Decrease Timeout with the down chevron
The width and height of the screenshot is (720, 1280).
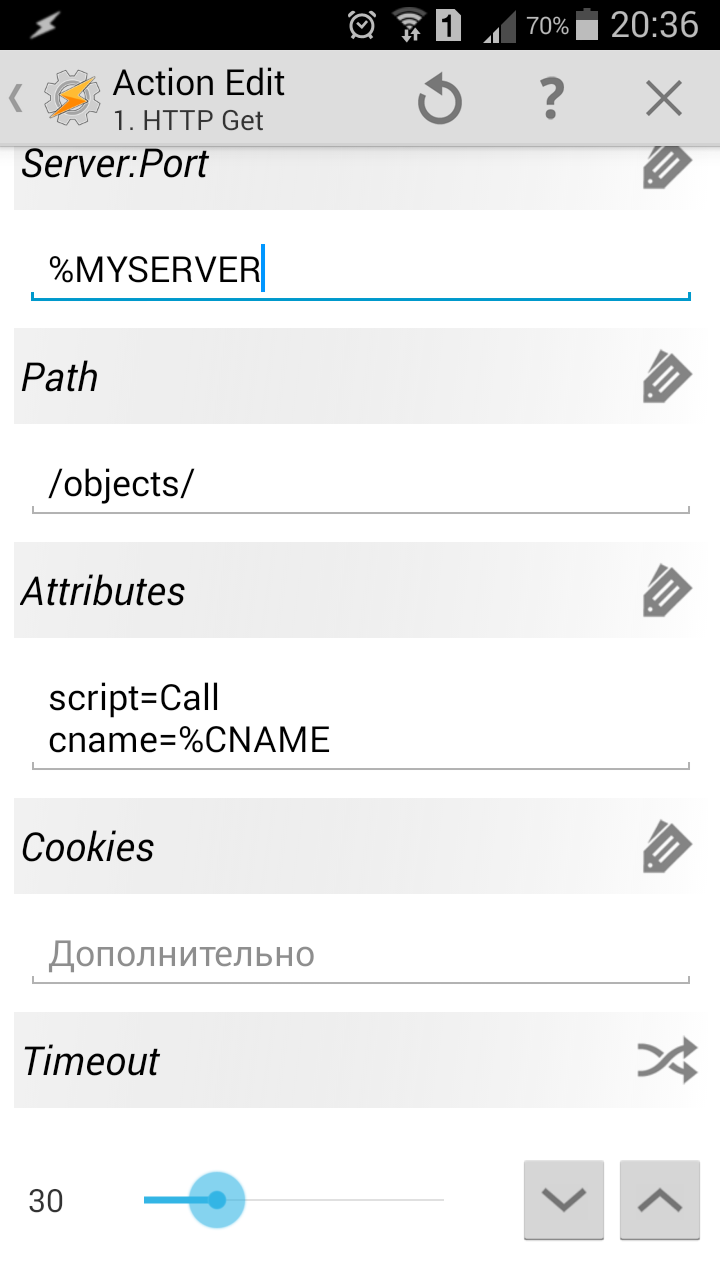click(563, 1200)
